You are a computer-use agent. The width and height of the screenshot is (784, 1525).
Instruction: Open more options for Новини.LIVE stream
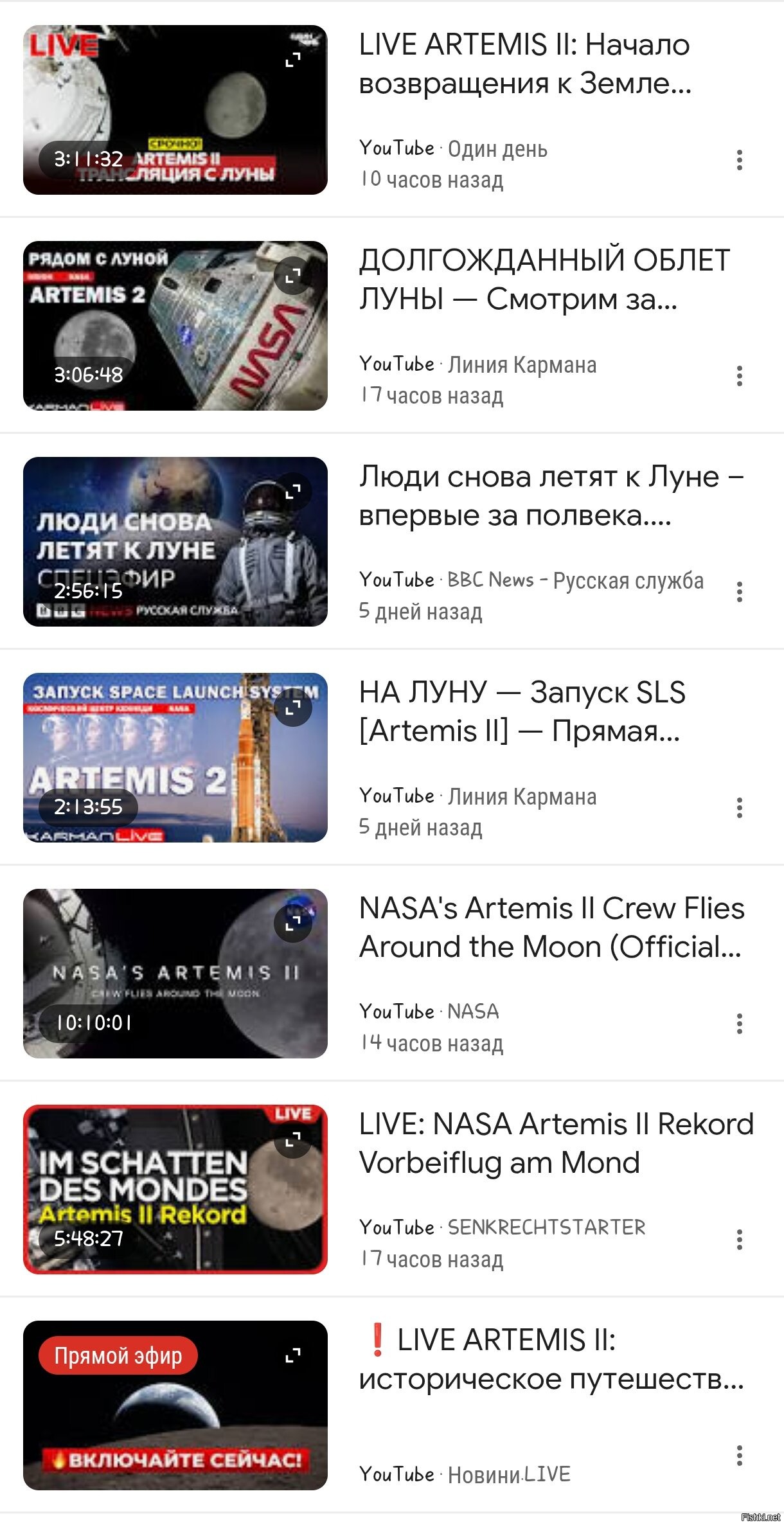(x=740, y=1456)
